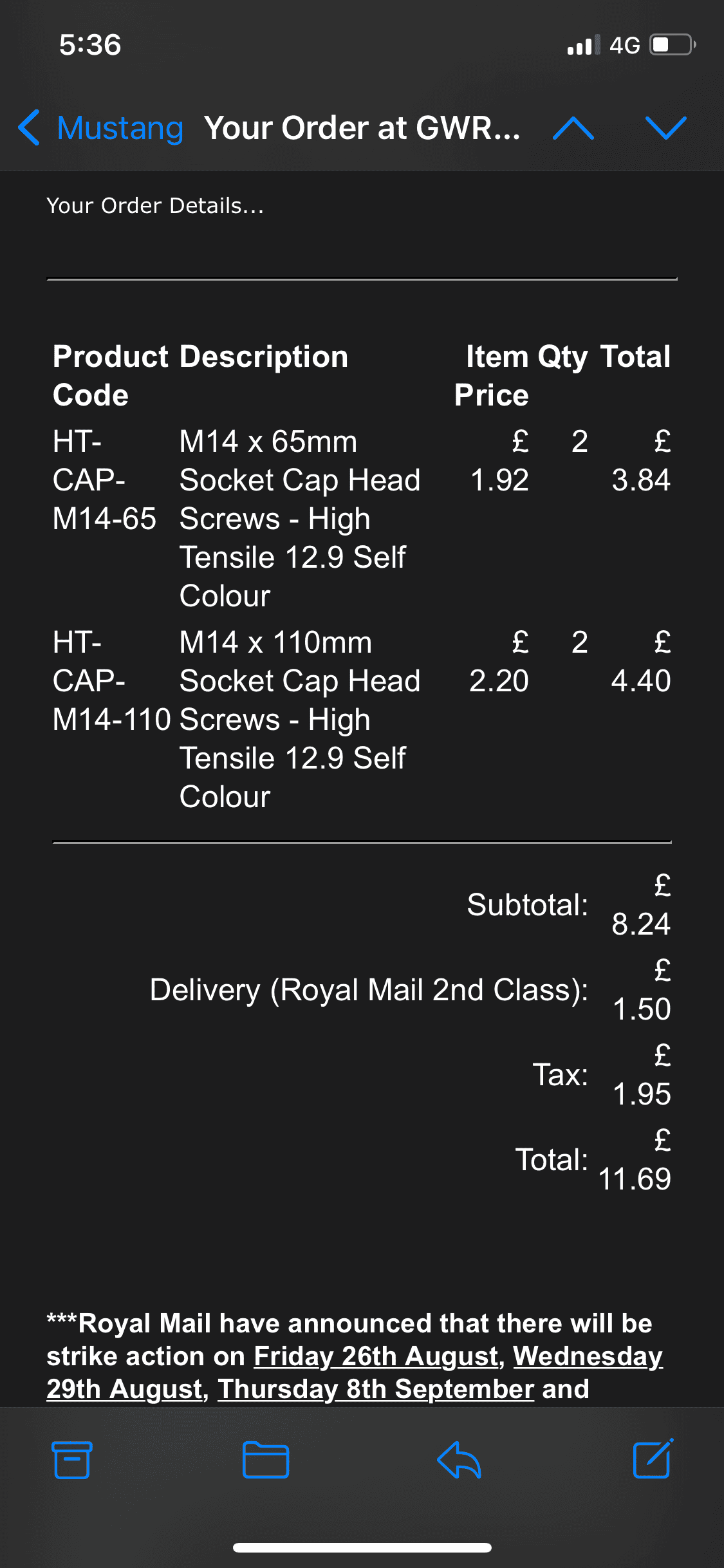Move the email to a folder
Image resolution: width=724 pixels, height=1568 pixels.
click(x=266, y=1460)
